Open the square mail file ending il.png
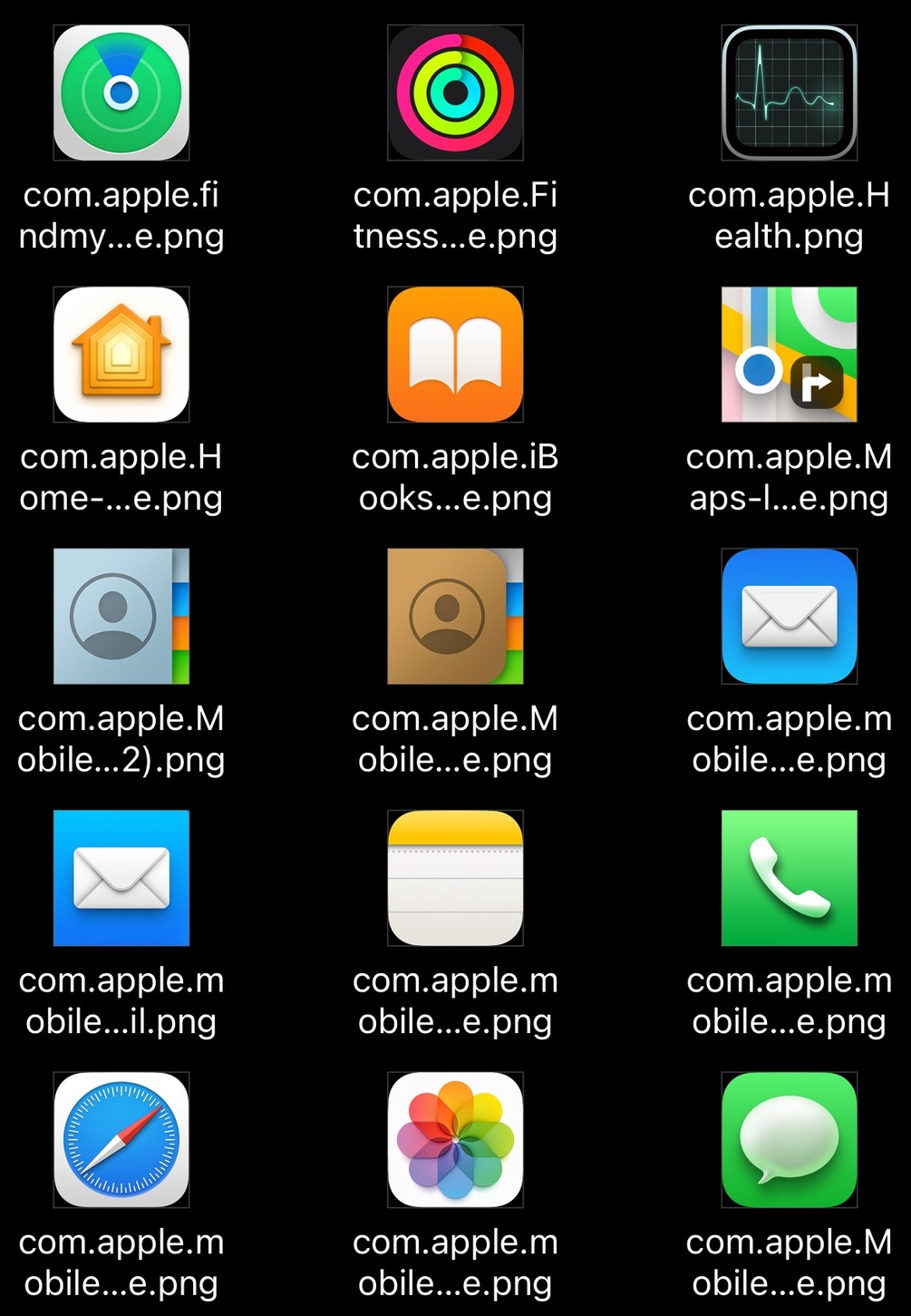The image size is (911, 1316). pos(121,878)
